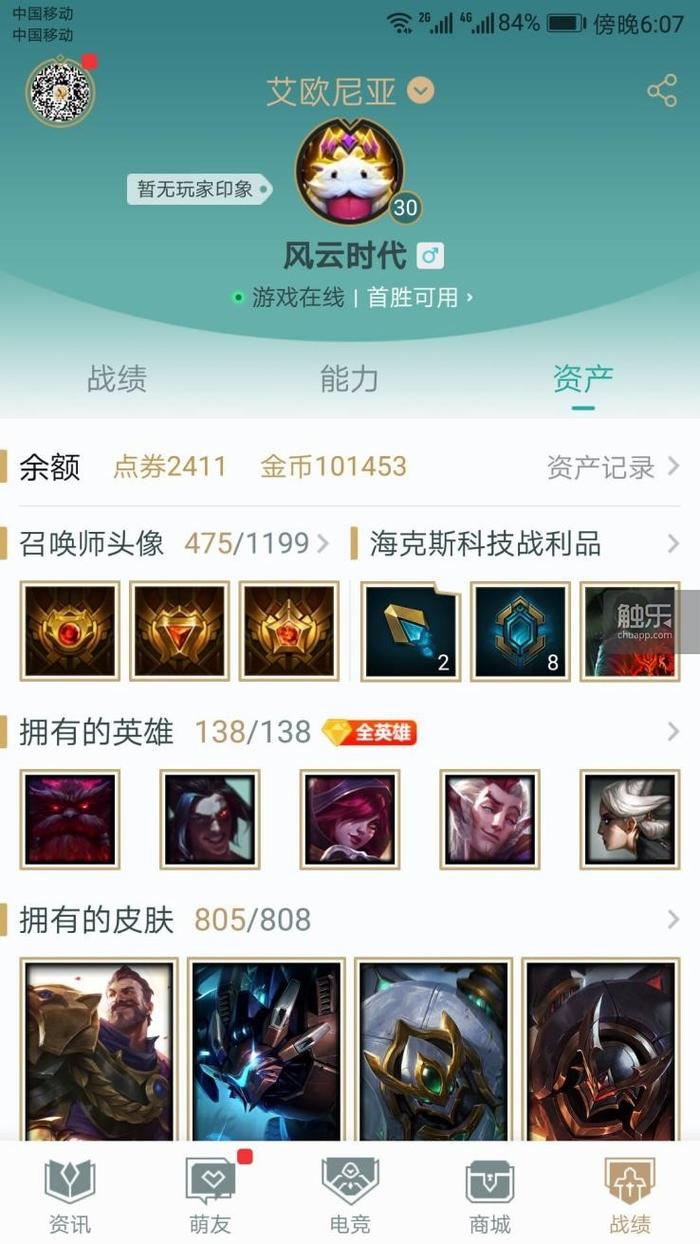Screen dimensions: 700x1244
Task: Tap the player avatar
Action: pyautogui.click(x=350, y=172)
